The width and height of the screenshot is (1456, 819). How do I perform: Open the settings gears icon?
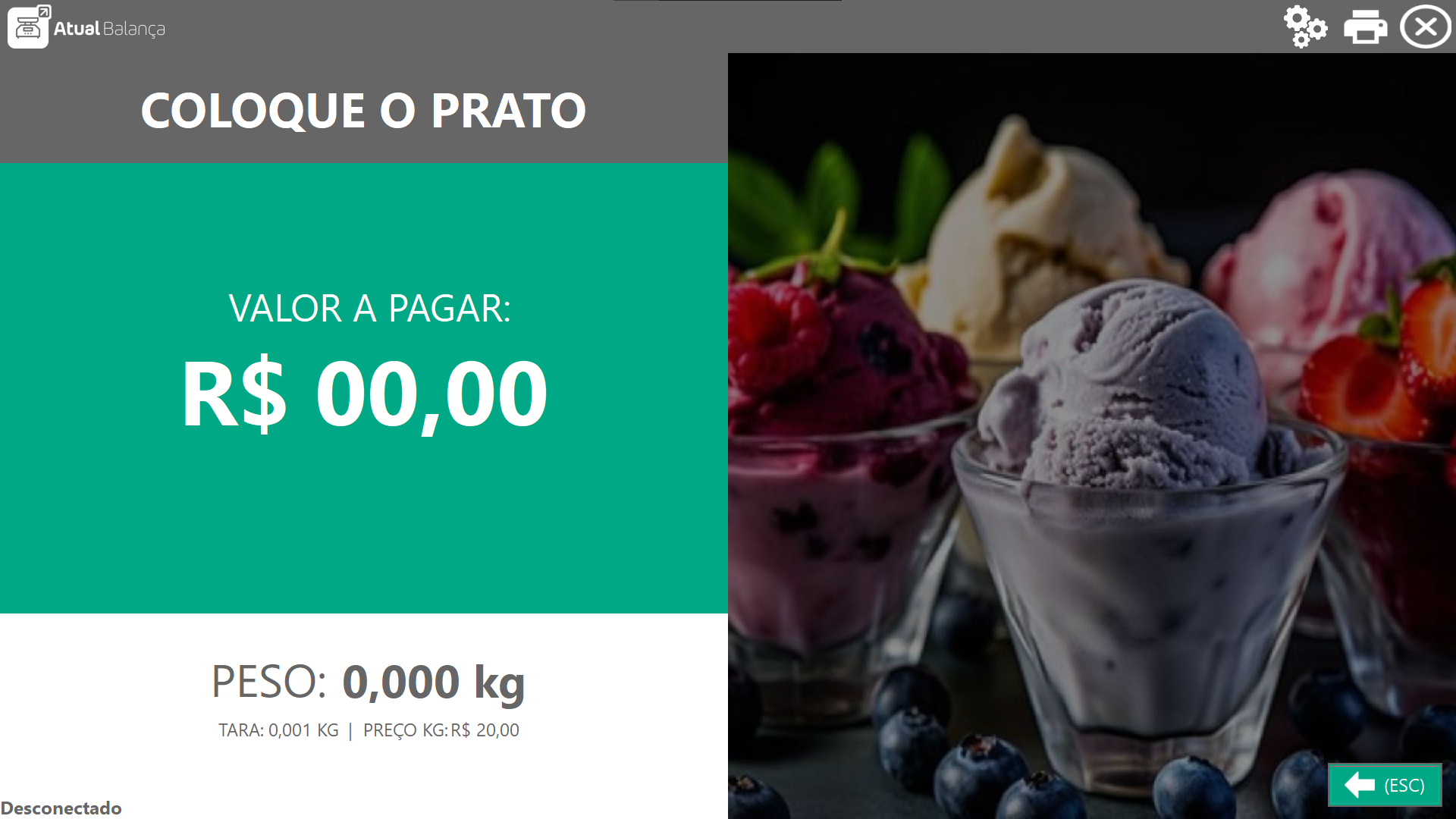point(1305,27)
